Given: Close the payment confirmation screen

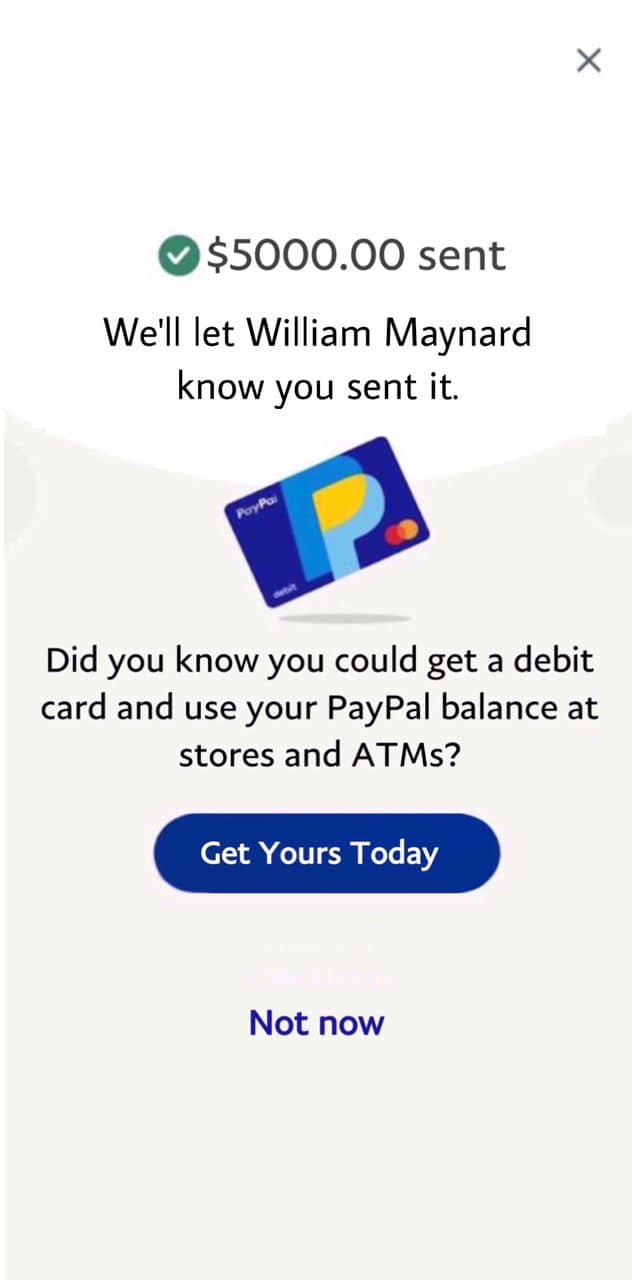Looking at the screenshot, I should [x=589, y=60].
